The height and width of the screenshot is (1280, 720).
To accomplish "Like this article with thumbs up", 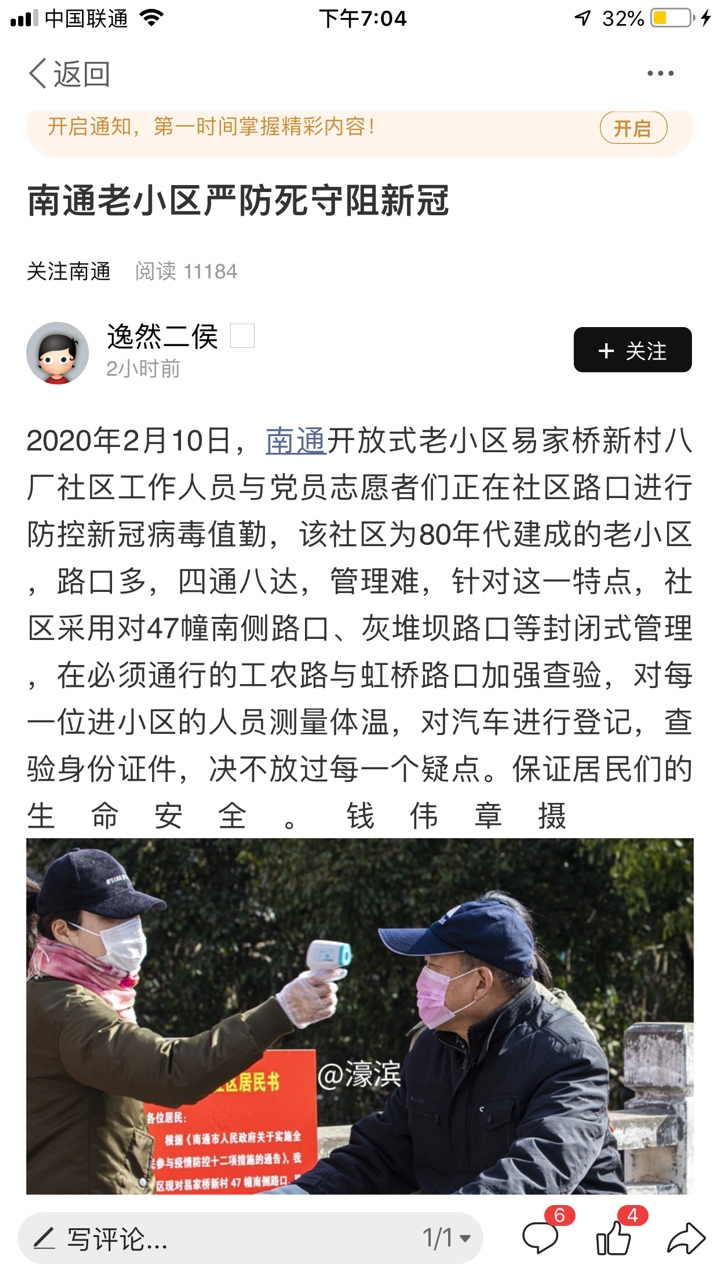I will pyautogui.click(x=614, y=1238).
